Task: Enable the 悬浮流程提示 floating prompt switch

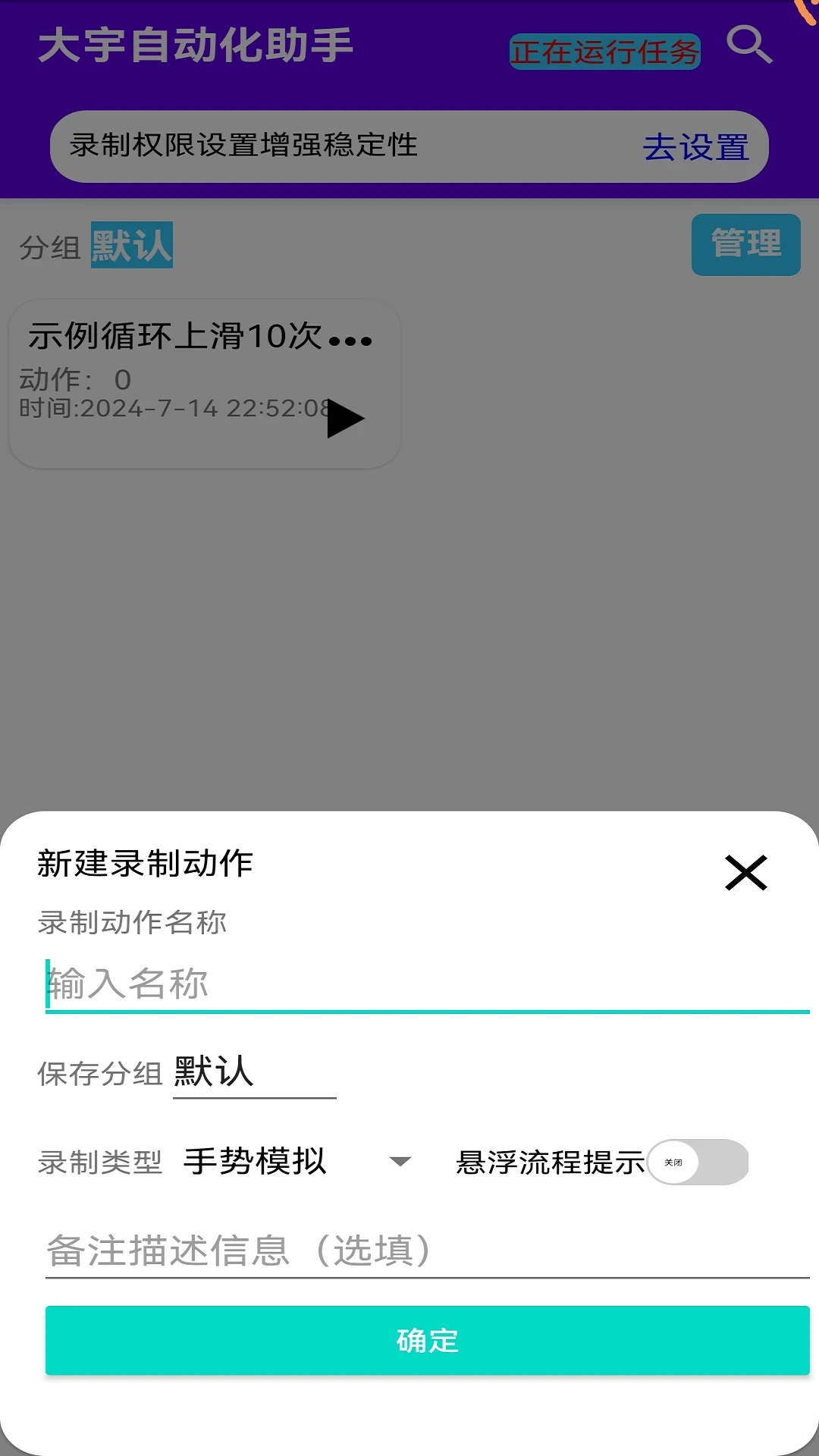Action: [698, 1163]
